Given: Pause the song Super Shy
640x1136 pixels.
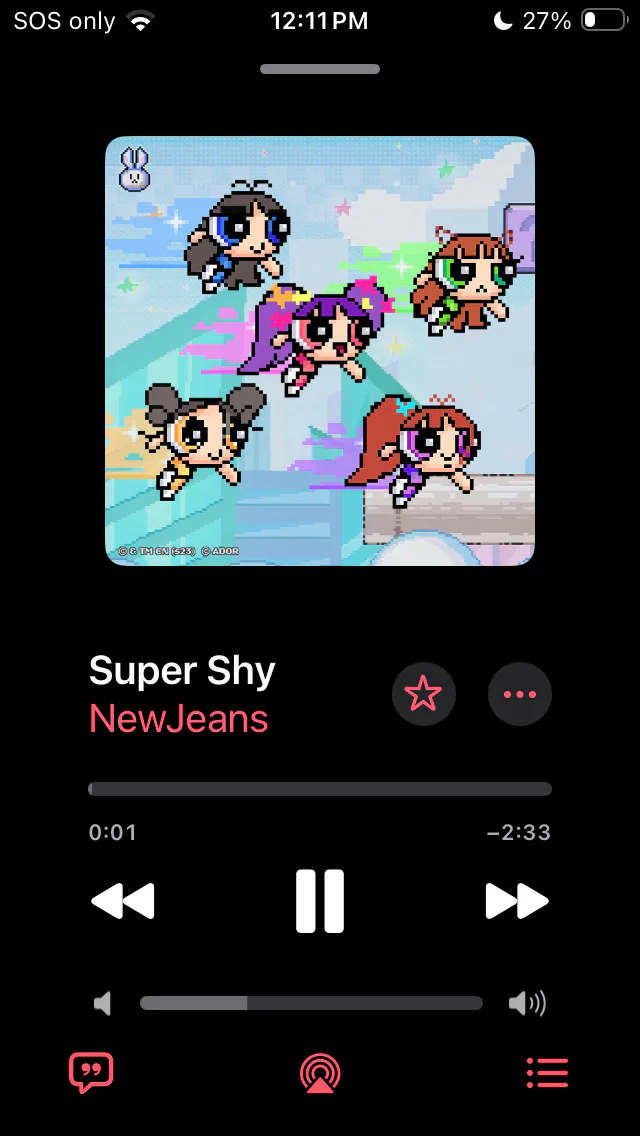Looking at the screenshot, I should [x=320, y=901].
